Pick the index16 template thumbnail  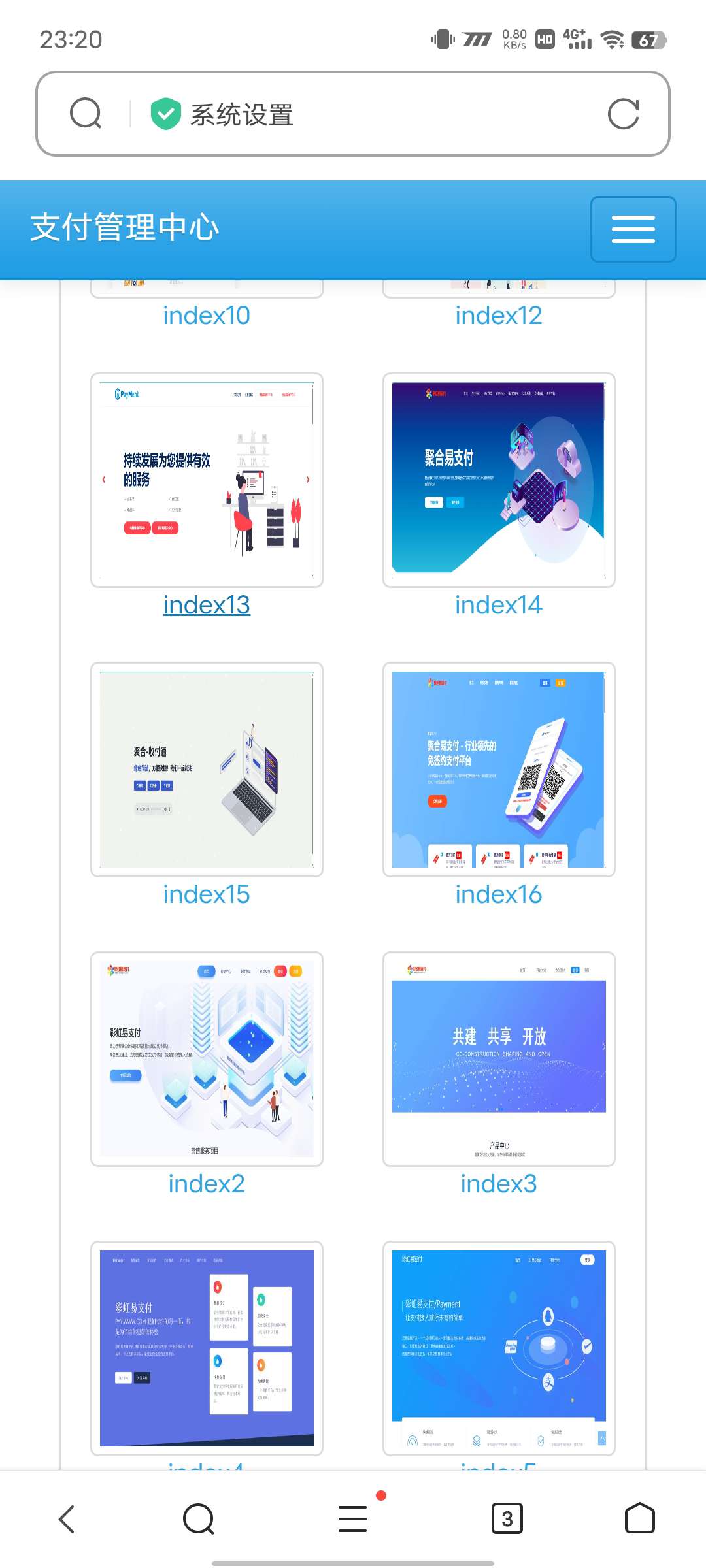tap(499, 770)
